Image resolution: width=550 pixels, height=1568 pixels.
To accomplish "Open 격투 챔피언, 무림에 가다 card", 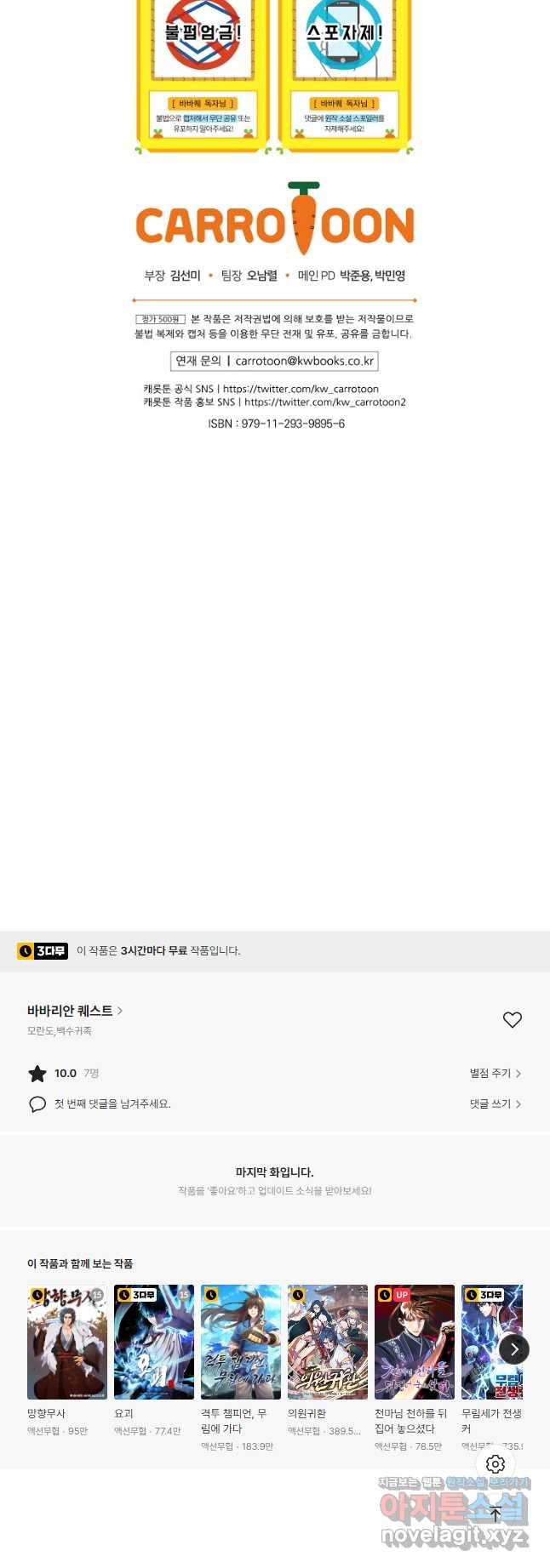I will pyautogui.click(x=241, y=1343).
